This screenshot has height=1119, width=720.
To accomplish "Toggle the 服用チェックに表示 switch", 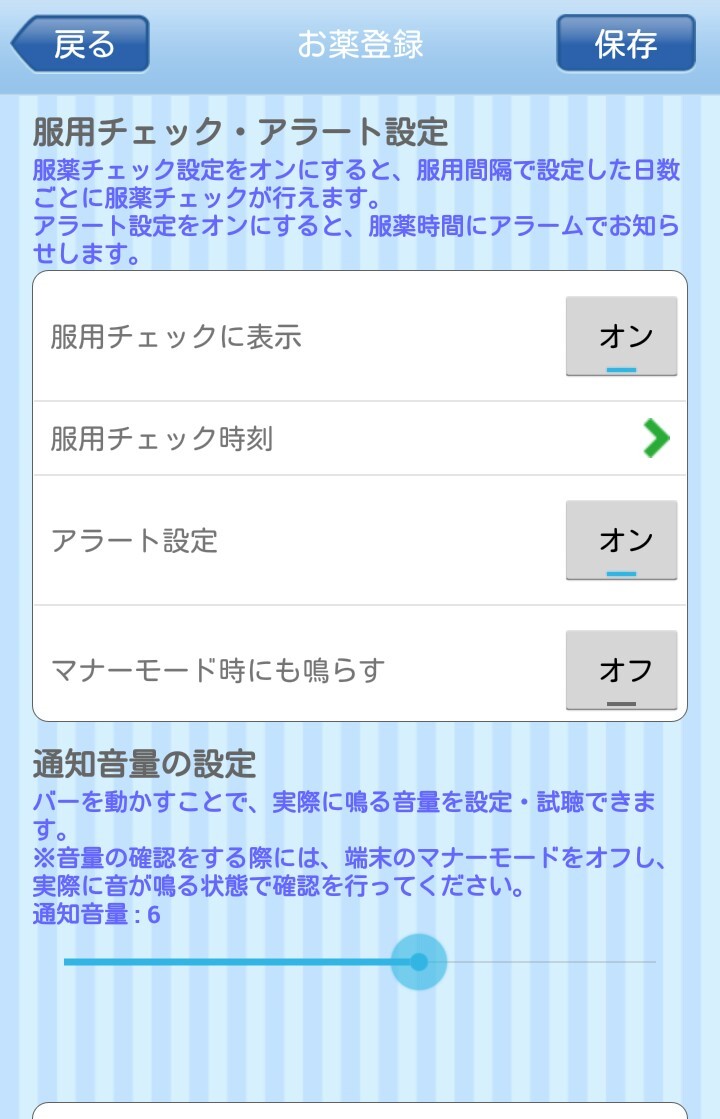I will point(621,337).
